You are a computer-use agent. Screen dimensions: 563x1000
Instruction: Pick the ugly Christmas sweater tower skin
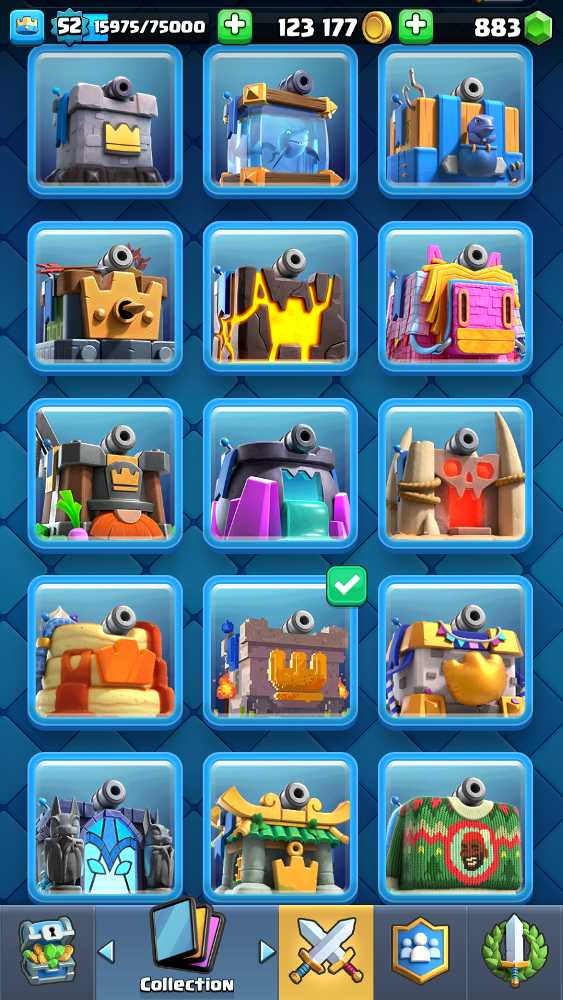tap(455, 828)
